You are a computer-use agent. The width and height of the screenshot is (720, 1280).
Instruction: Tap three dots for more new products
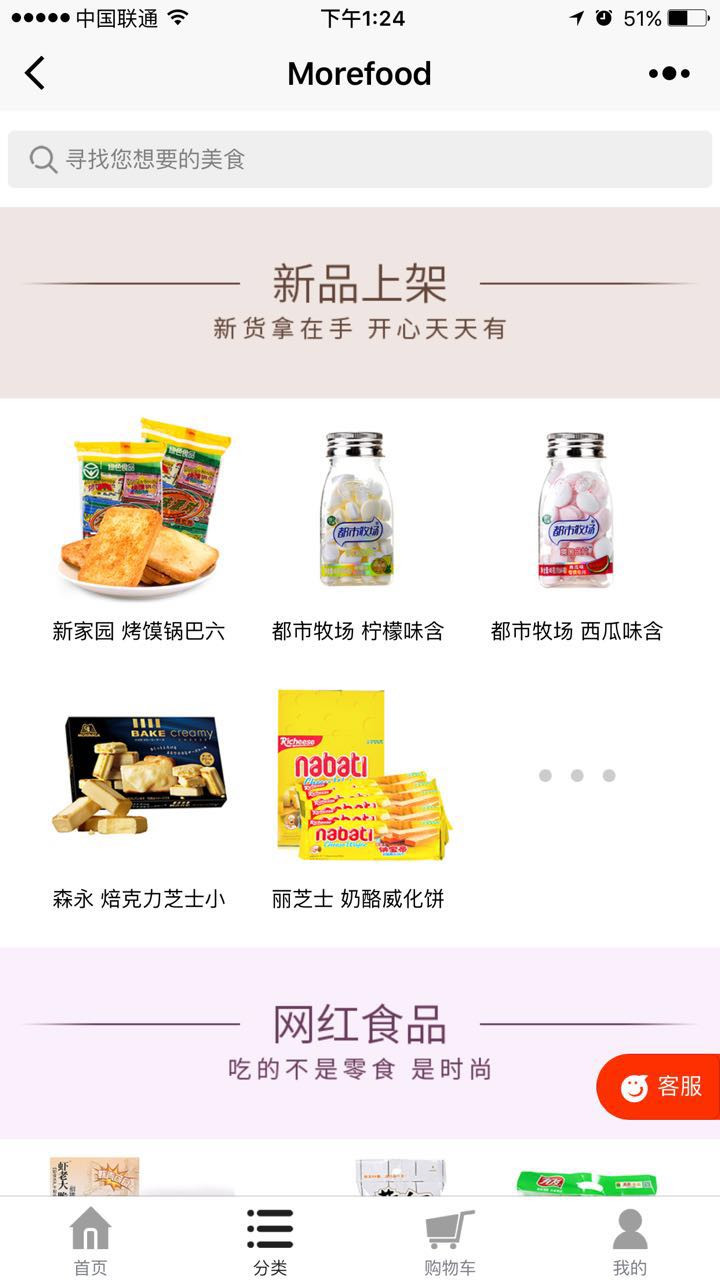577,775
